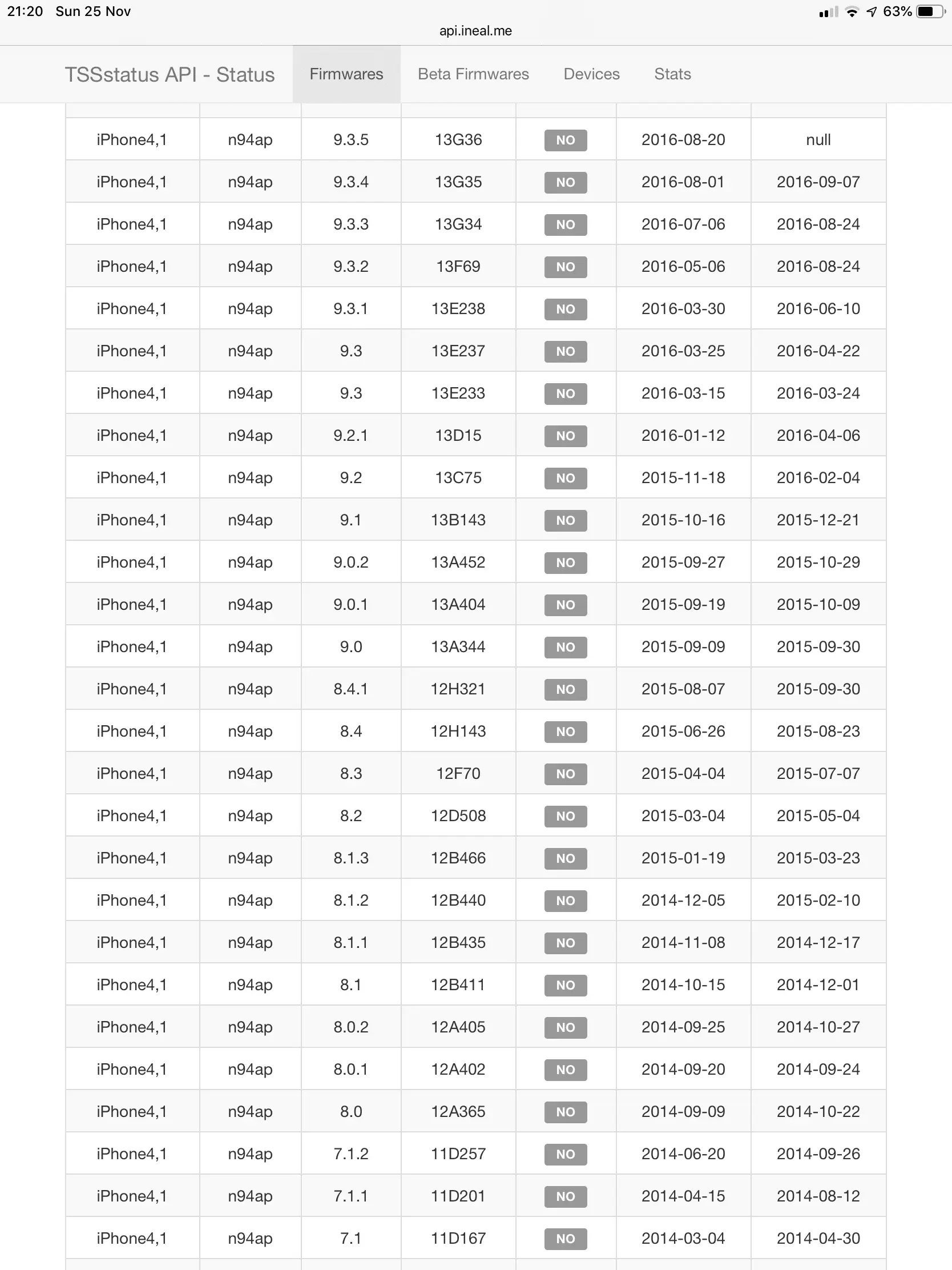952x1270 pixels.
Task: Tap the api.ineal.me address bar
Action: 475,31
